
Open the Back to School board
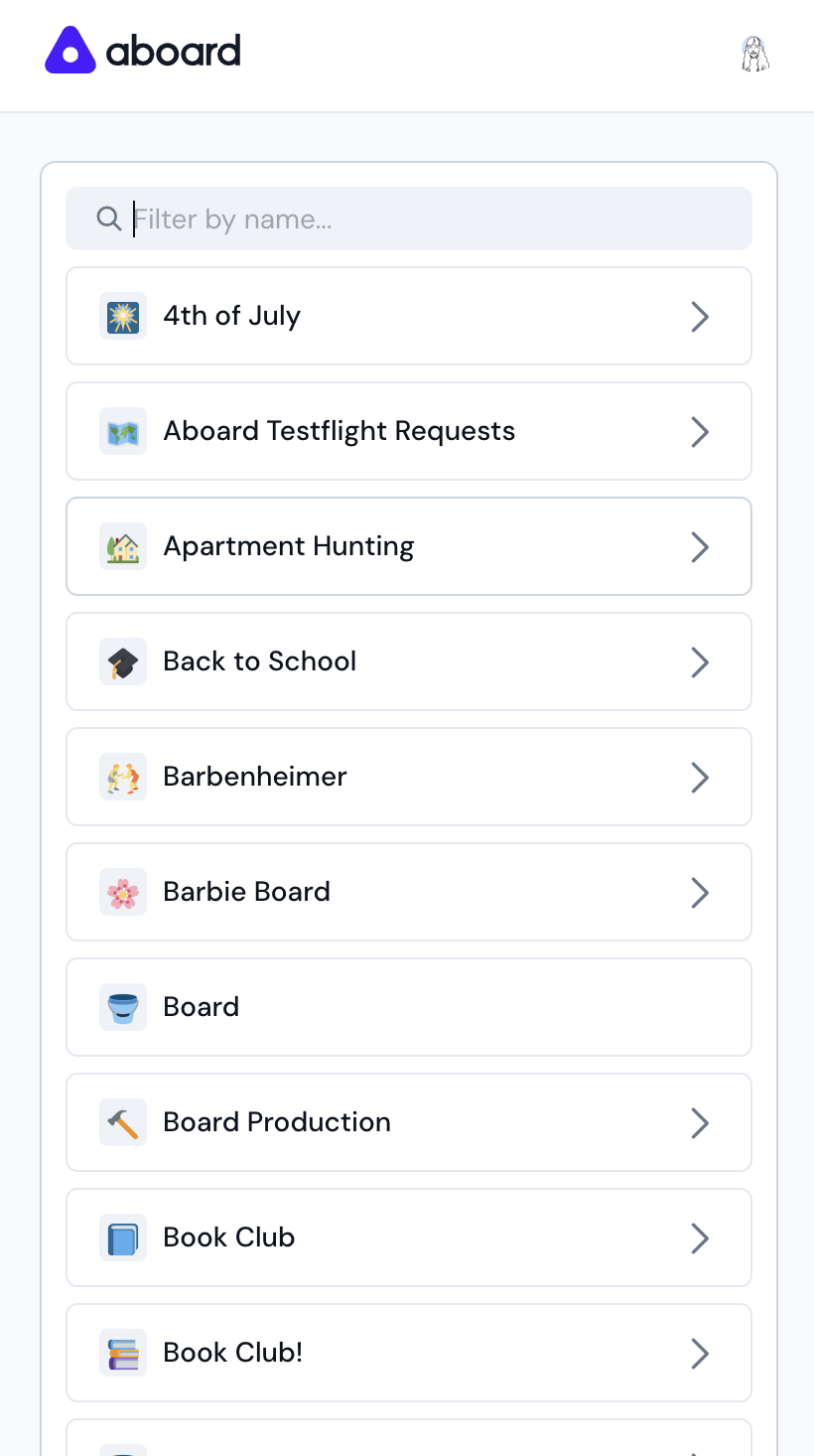[x=408, y=661]
